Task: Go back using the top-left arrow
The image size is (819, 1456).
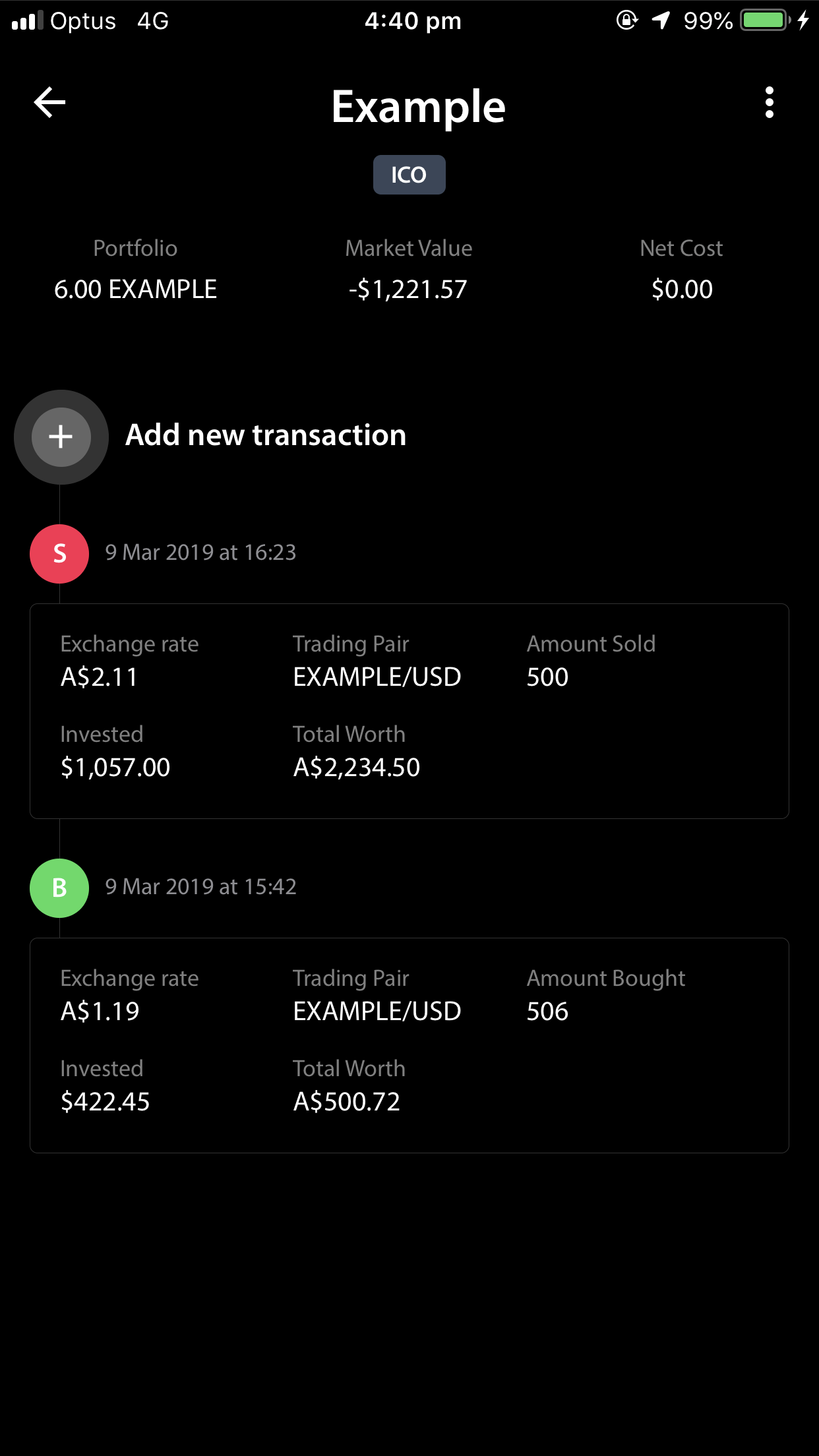Action: (x=49, y=102)
